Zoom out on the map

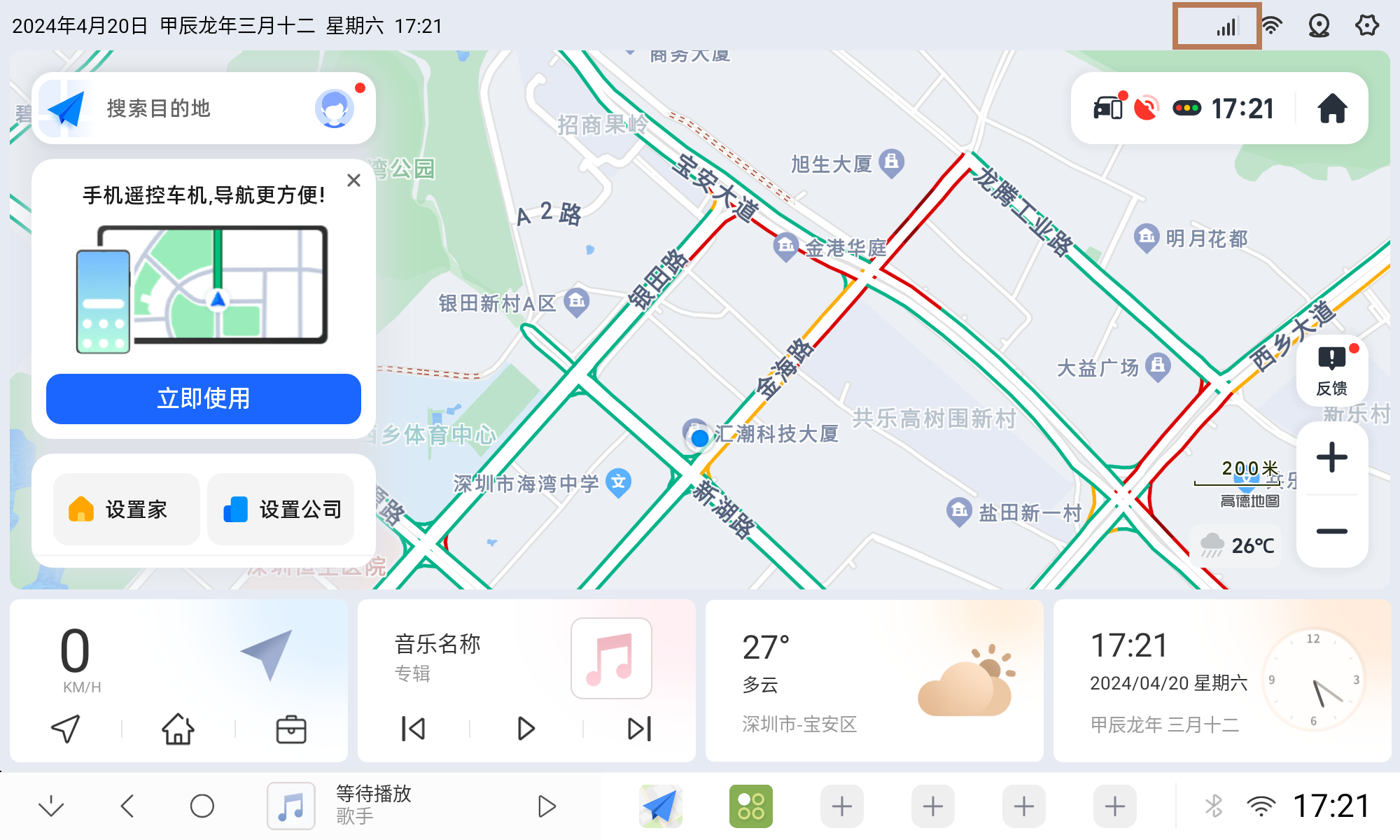[1331, 531]
